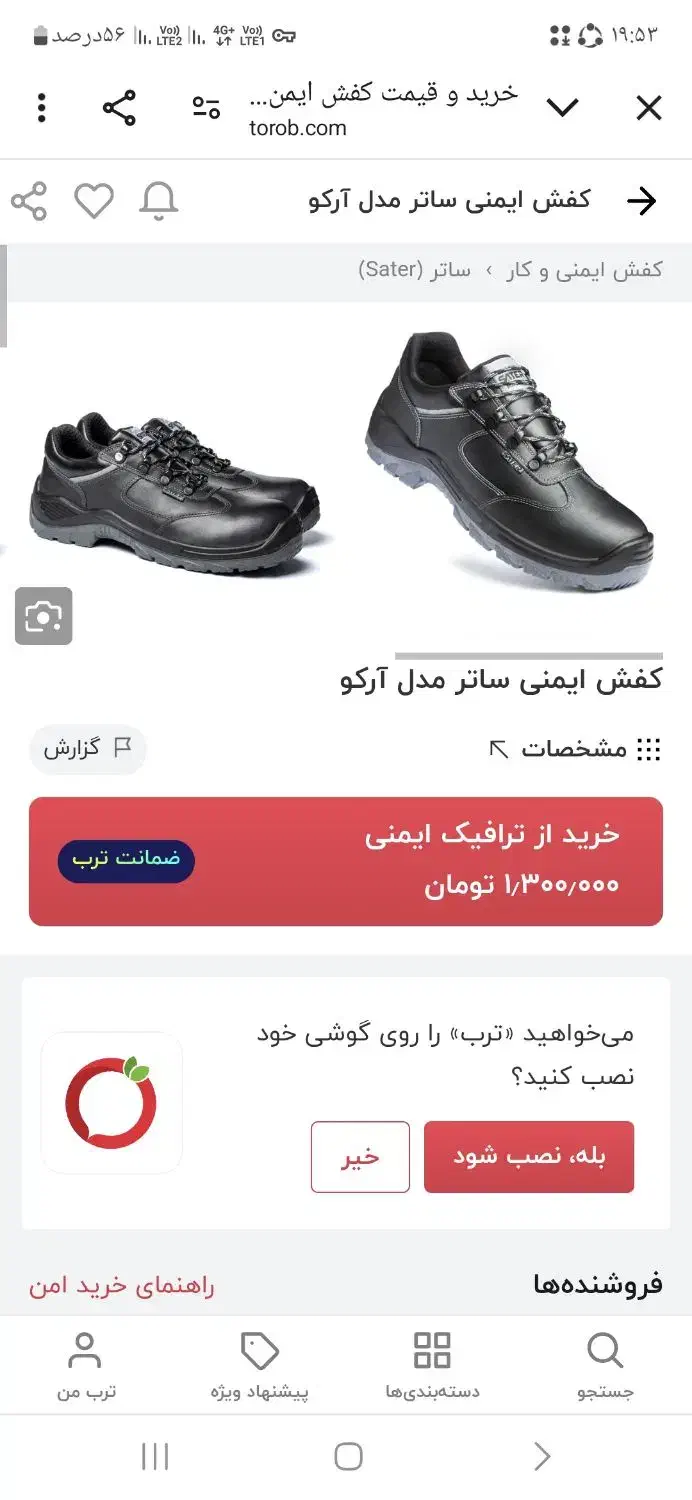Switch to the ترب من tab

85,1365
